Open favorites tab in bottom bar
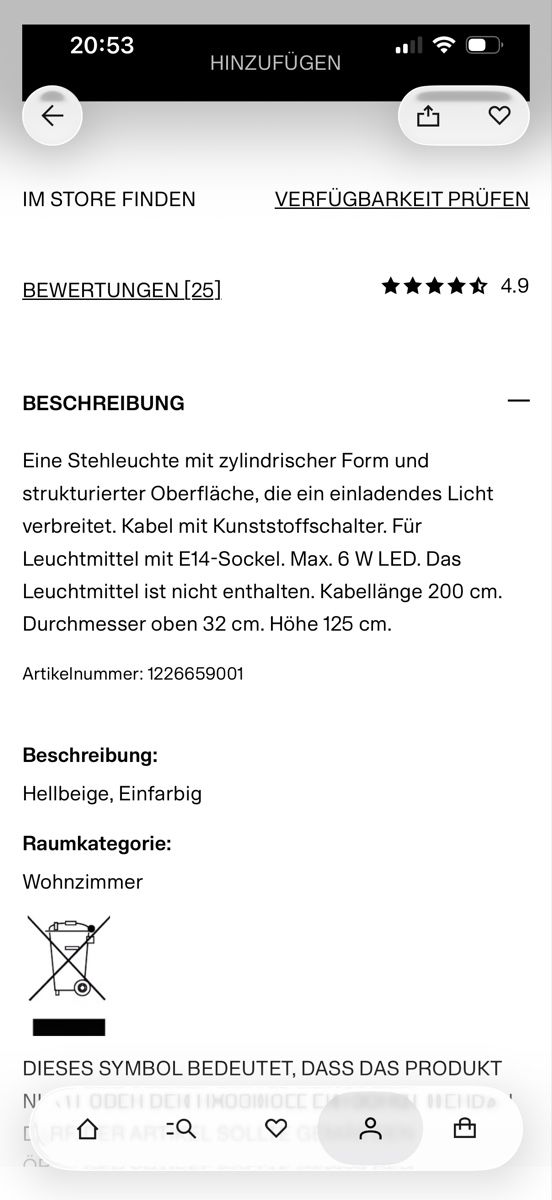Image resolution: width=552 pixels, height=1200 pixels. (276, 1129)
